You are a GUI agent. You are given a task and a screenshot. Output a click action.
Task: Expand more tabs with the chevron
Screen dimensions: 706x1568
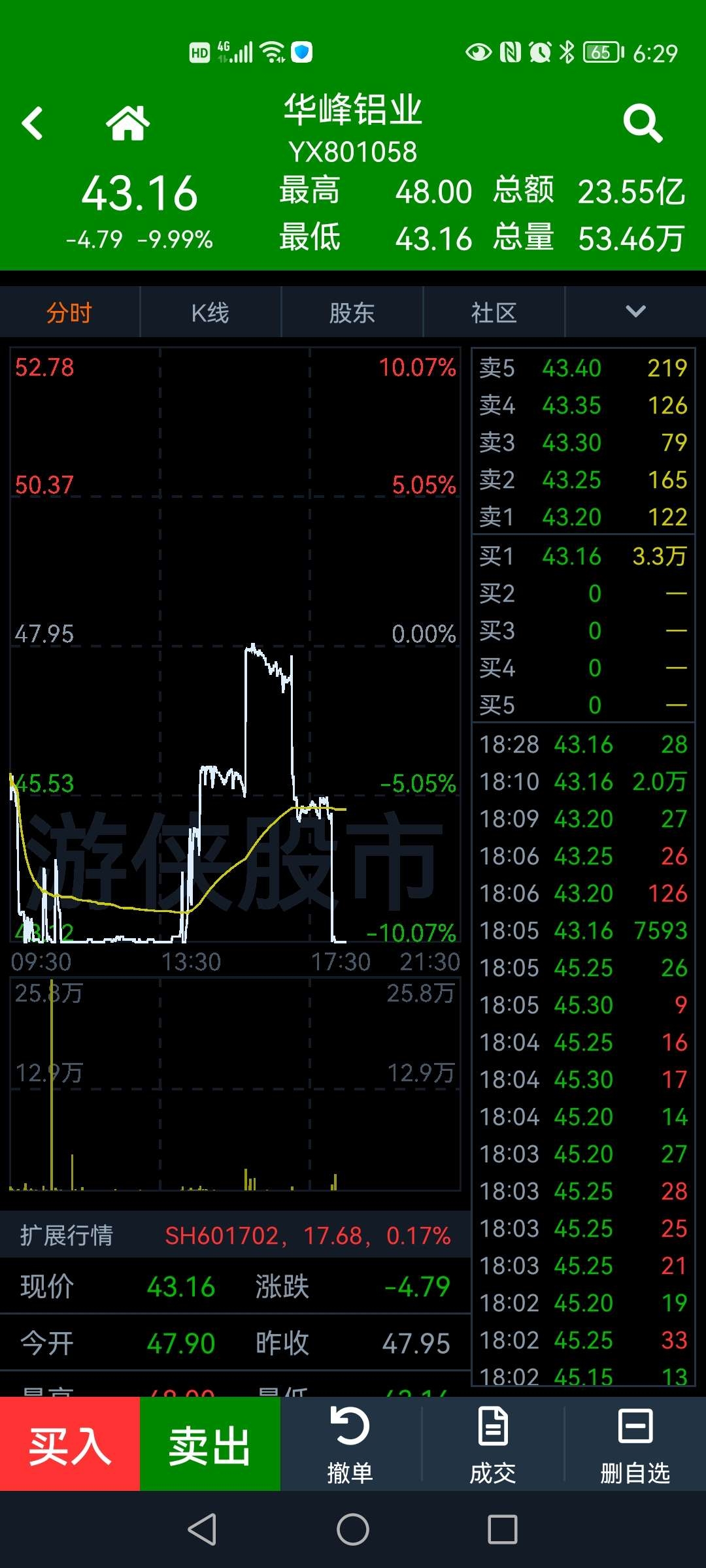click(x=635, y=312)
